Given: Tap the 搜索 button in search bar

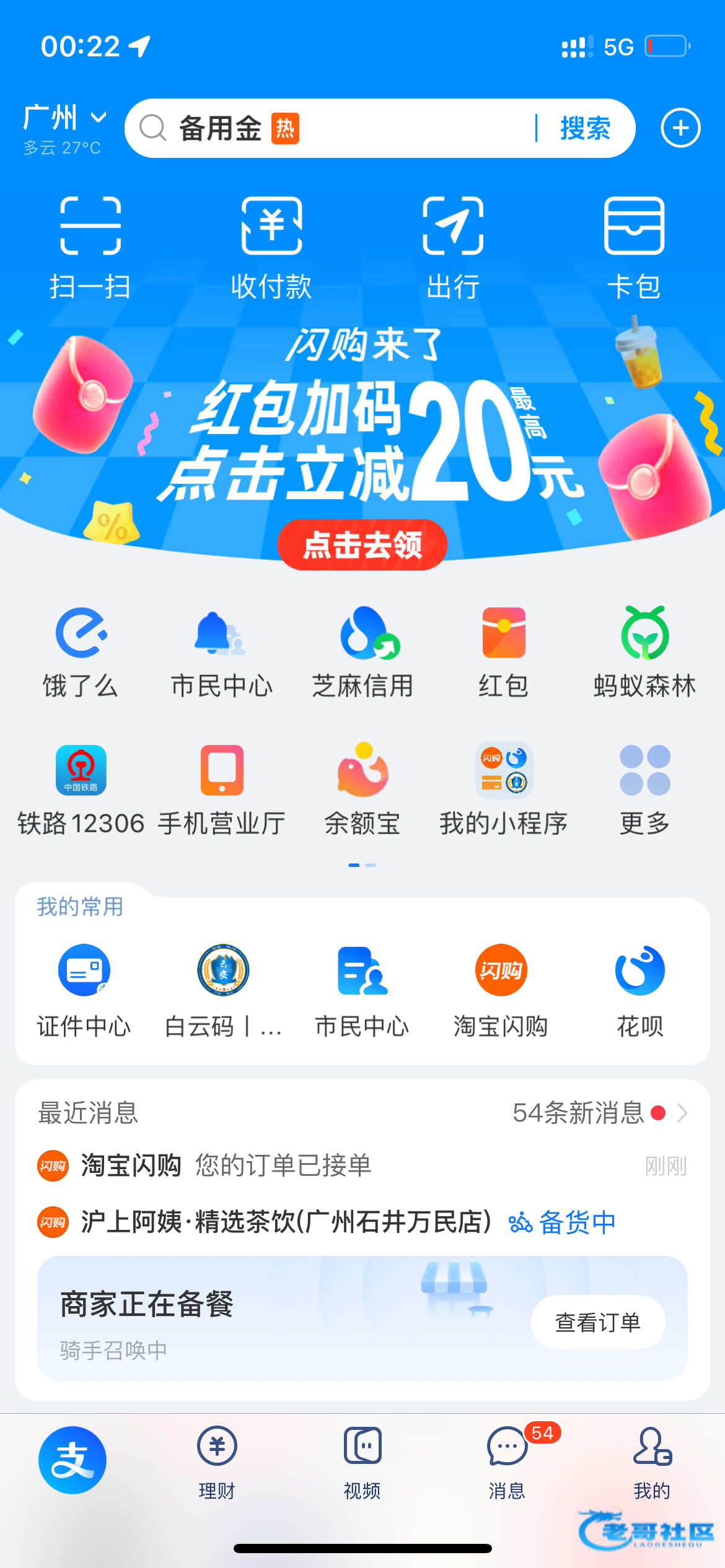Looking at the screenshot, I should coord(584,128).
